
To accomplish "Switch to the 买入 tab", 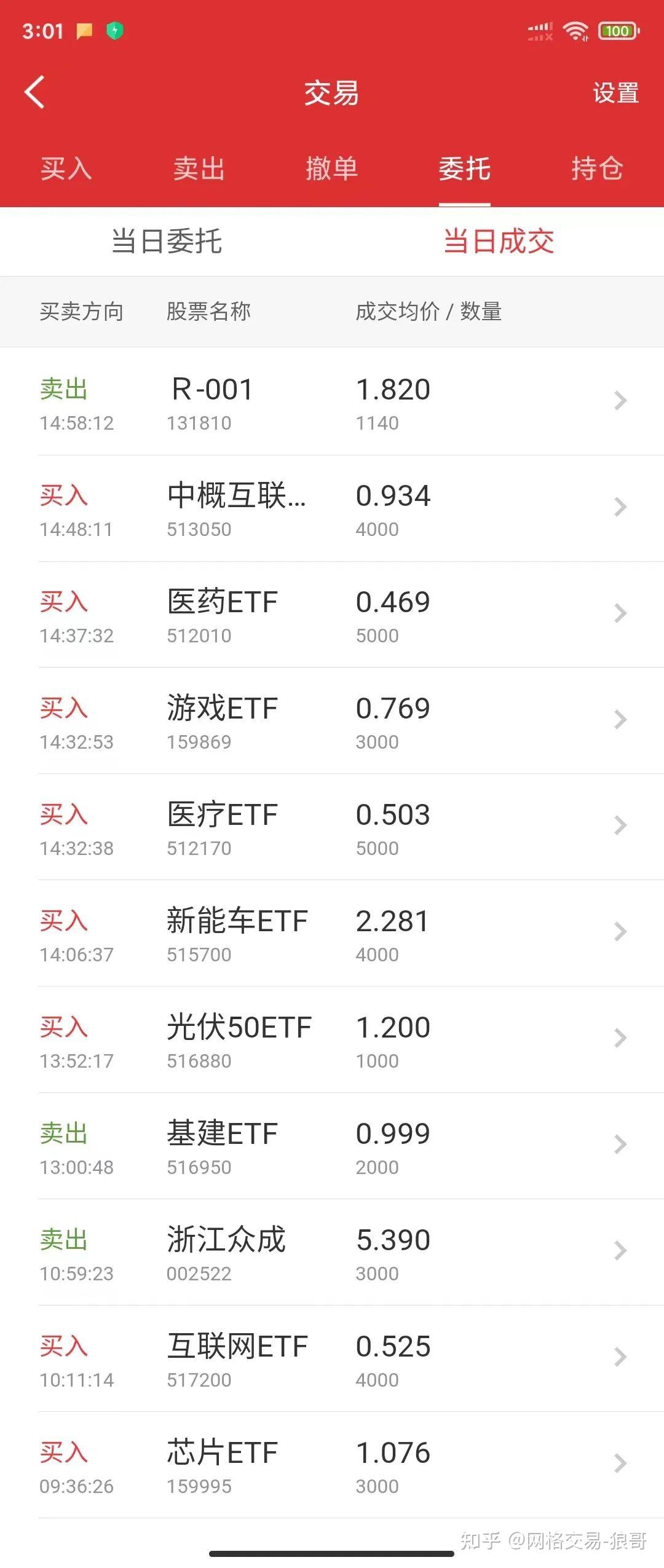I will [66, 170].
